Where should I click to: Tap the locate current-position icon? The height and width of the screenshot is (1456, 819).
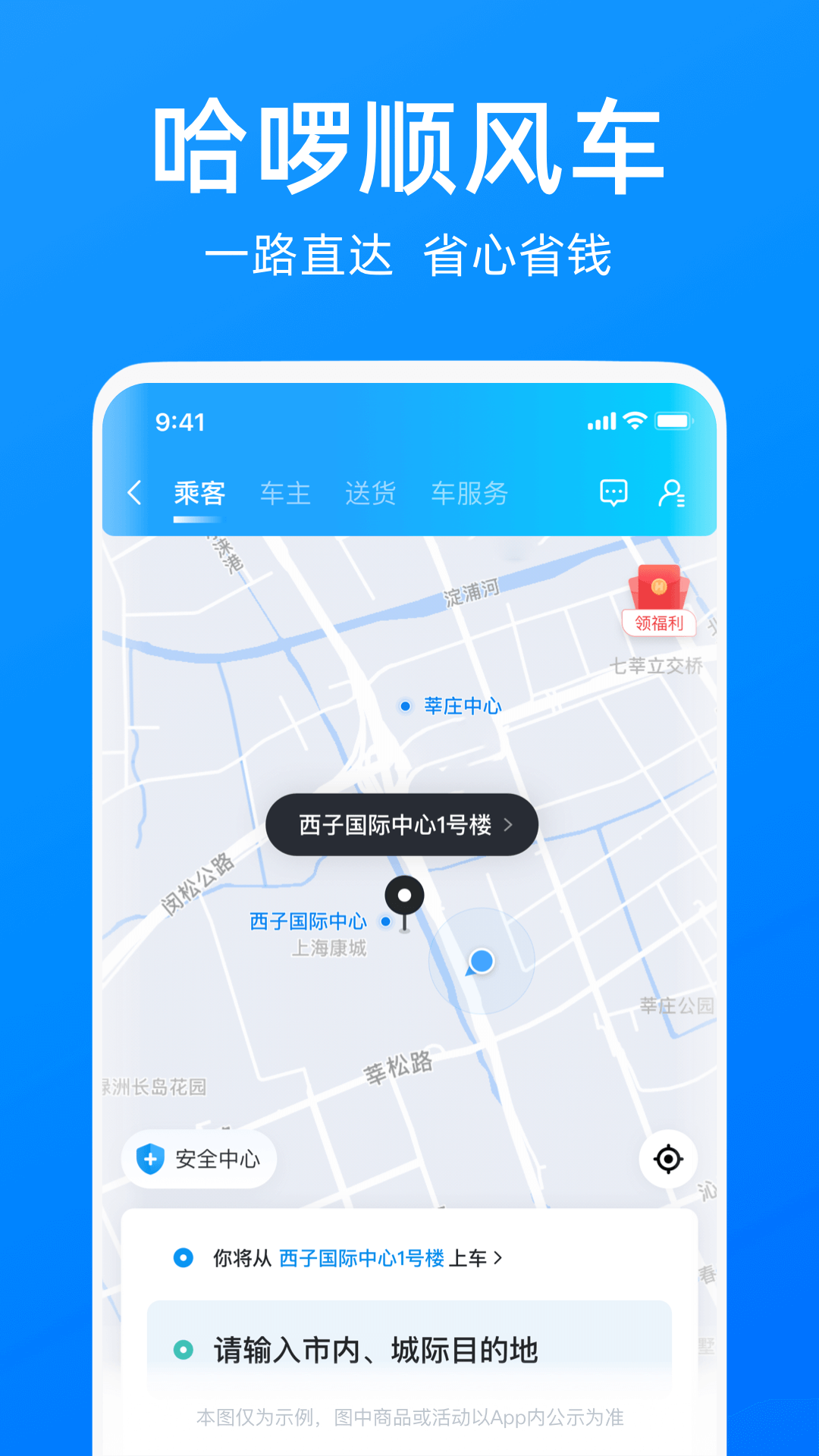coord(667,1159)
